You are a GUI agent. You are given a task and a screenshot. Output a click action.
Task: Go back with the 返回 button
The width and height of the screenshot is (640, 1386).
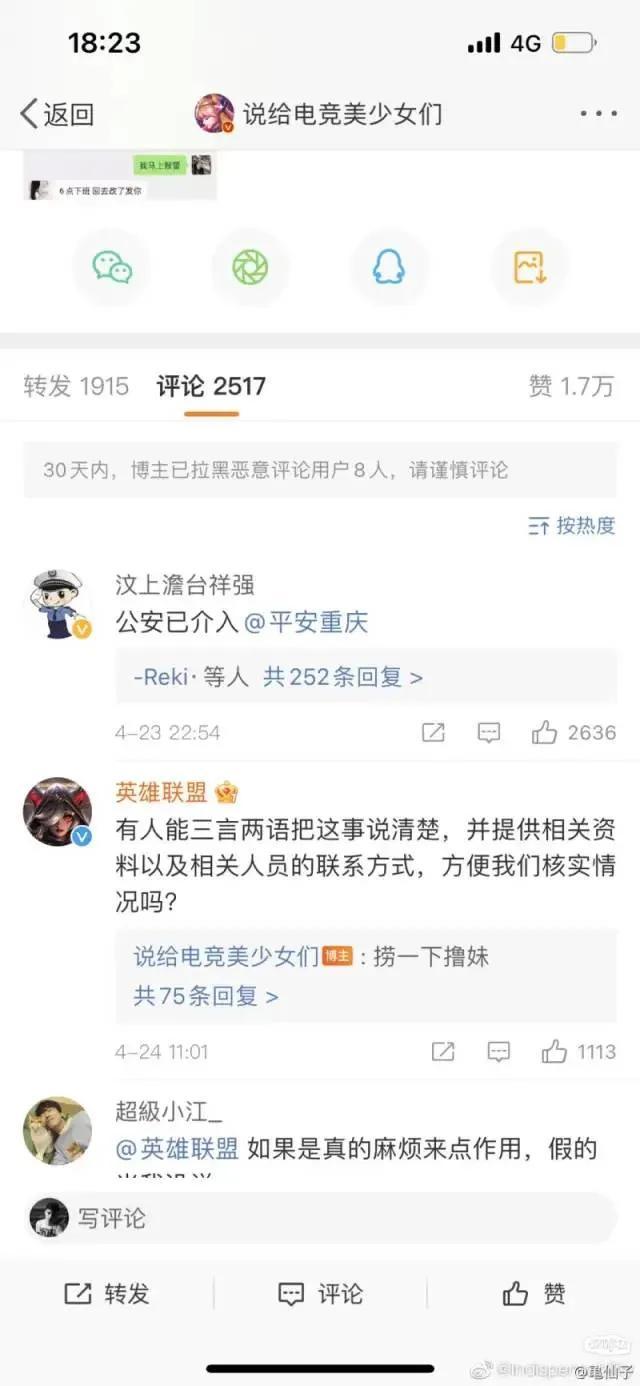57,114
